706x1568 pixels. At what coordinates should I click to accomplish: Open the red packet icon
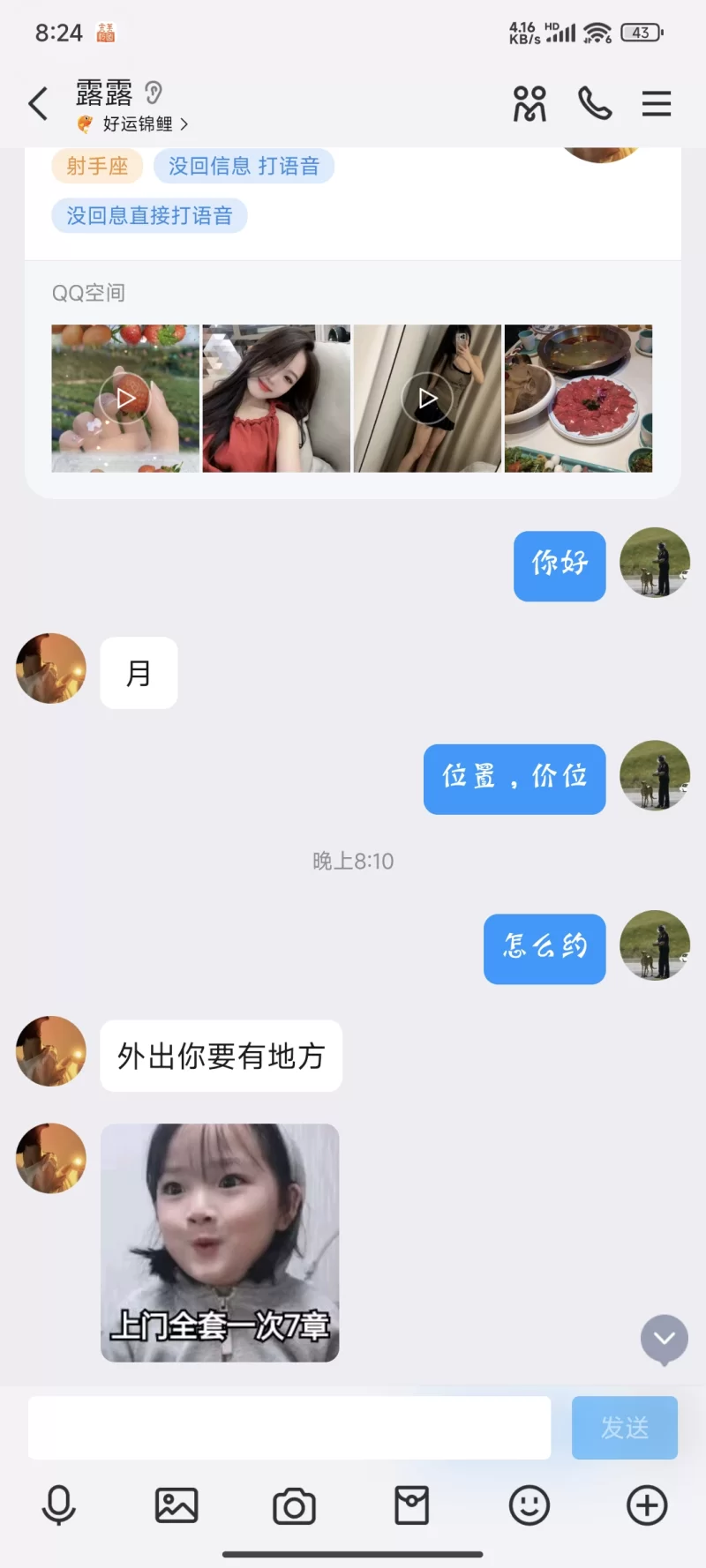click(x=411, y=1505)
